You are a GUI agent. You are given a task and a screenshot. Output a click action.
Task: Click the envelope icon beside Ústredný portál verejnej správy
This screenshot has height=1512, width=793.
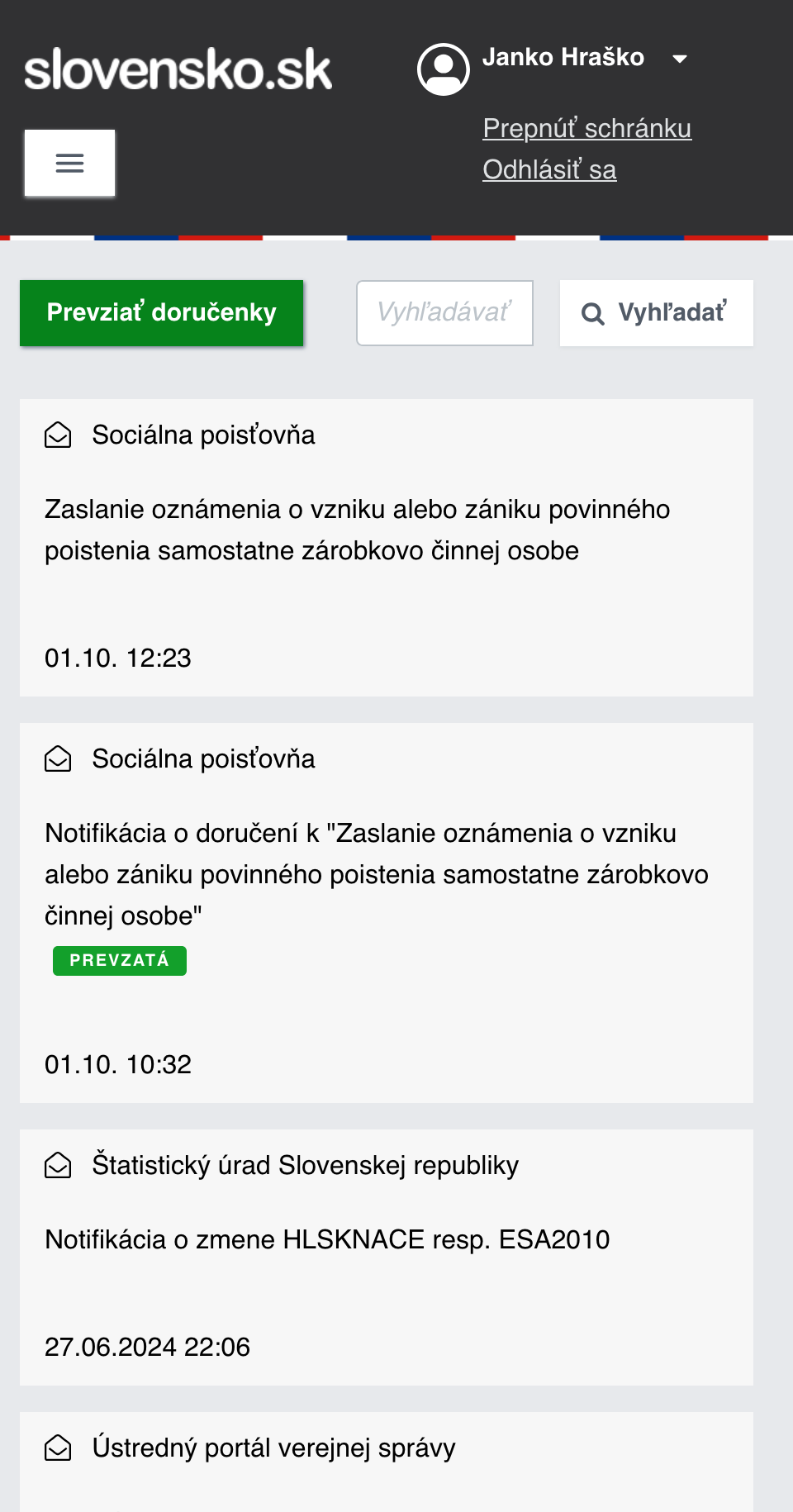58,1447
